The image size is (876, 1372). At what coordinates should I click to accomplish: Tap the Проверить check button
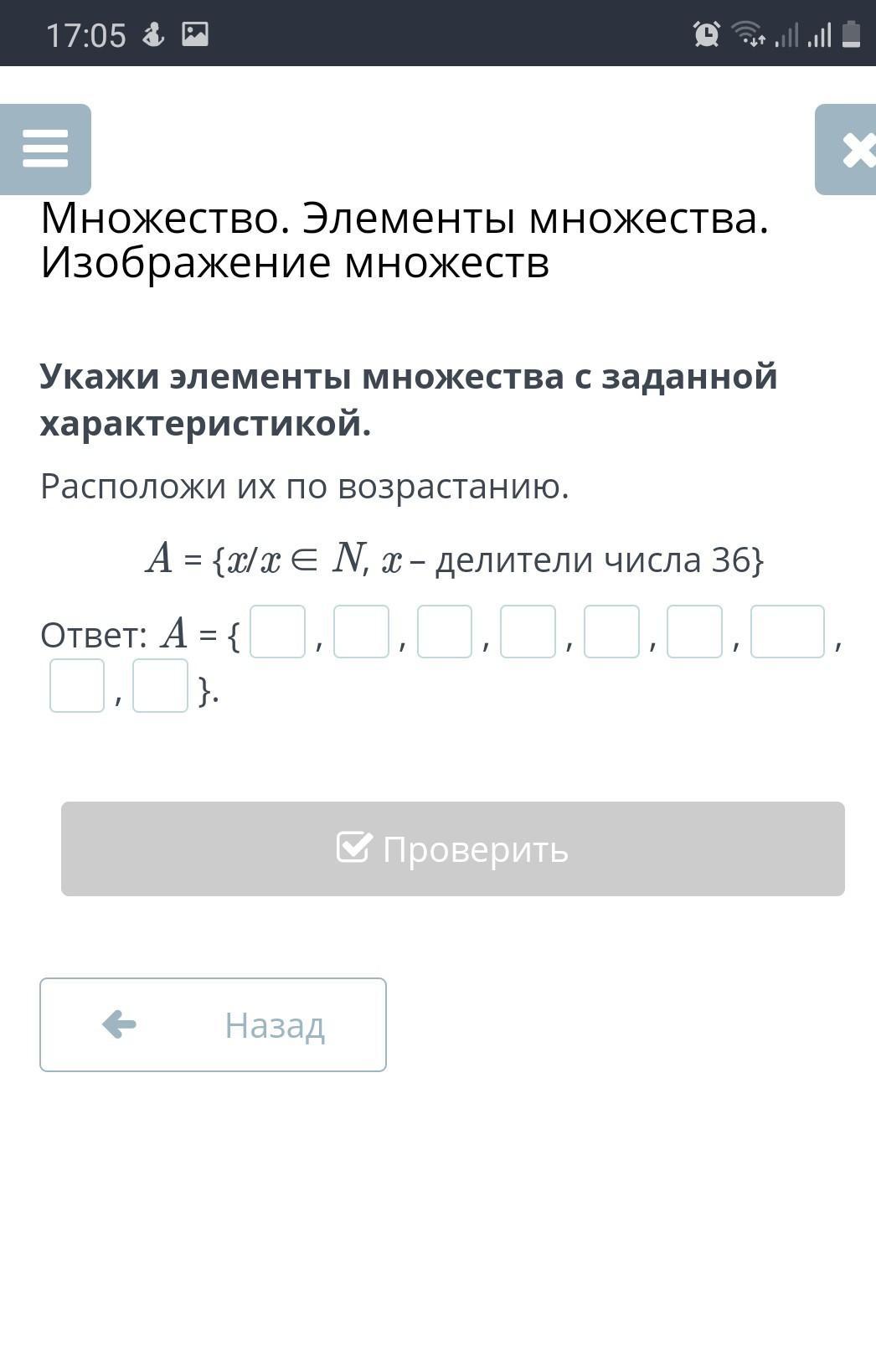(452, 848)
